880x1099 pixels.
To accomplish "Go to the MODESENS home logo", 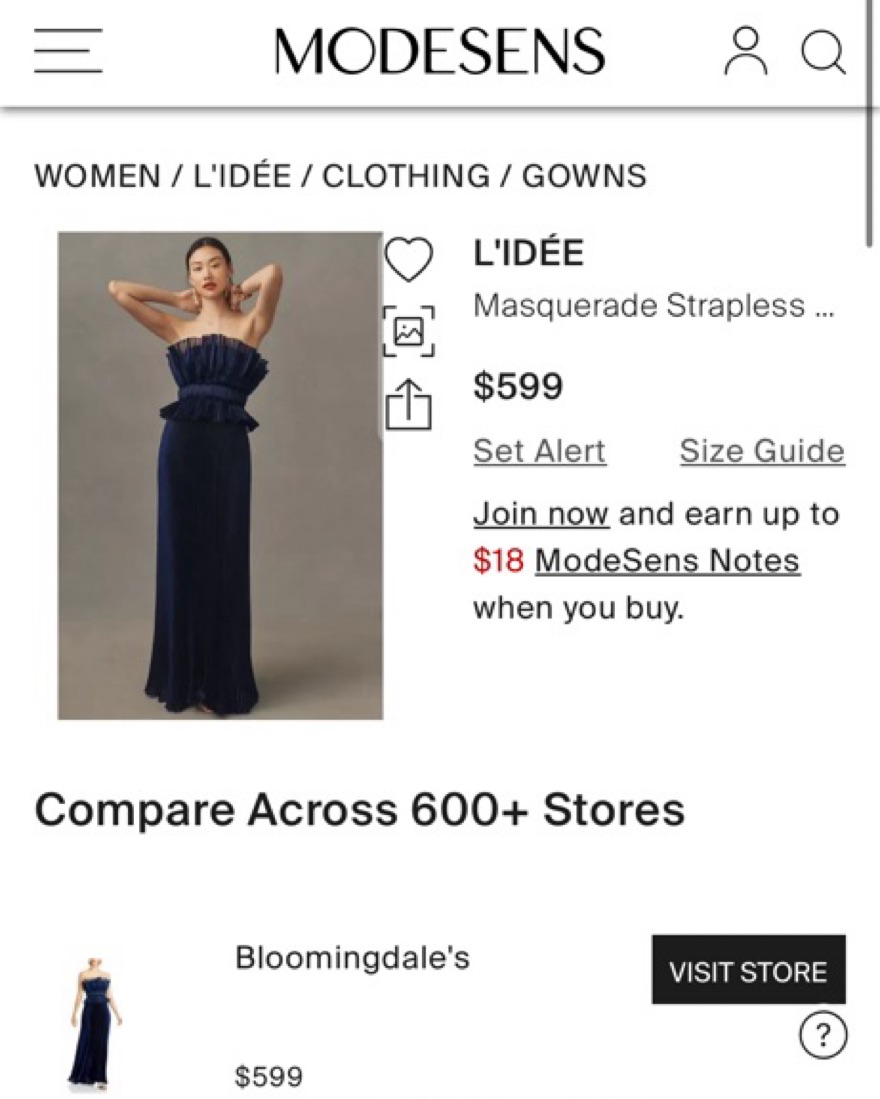I will [440, 51].
